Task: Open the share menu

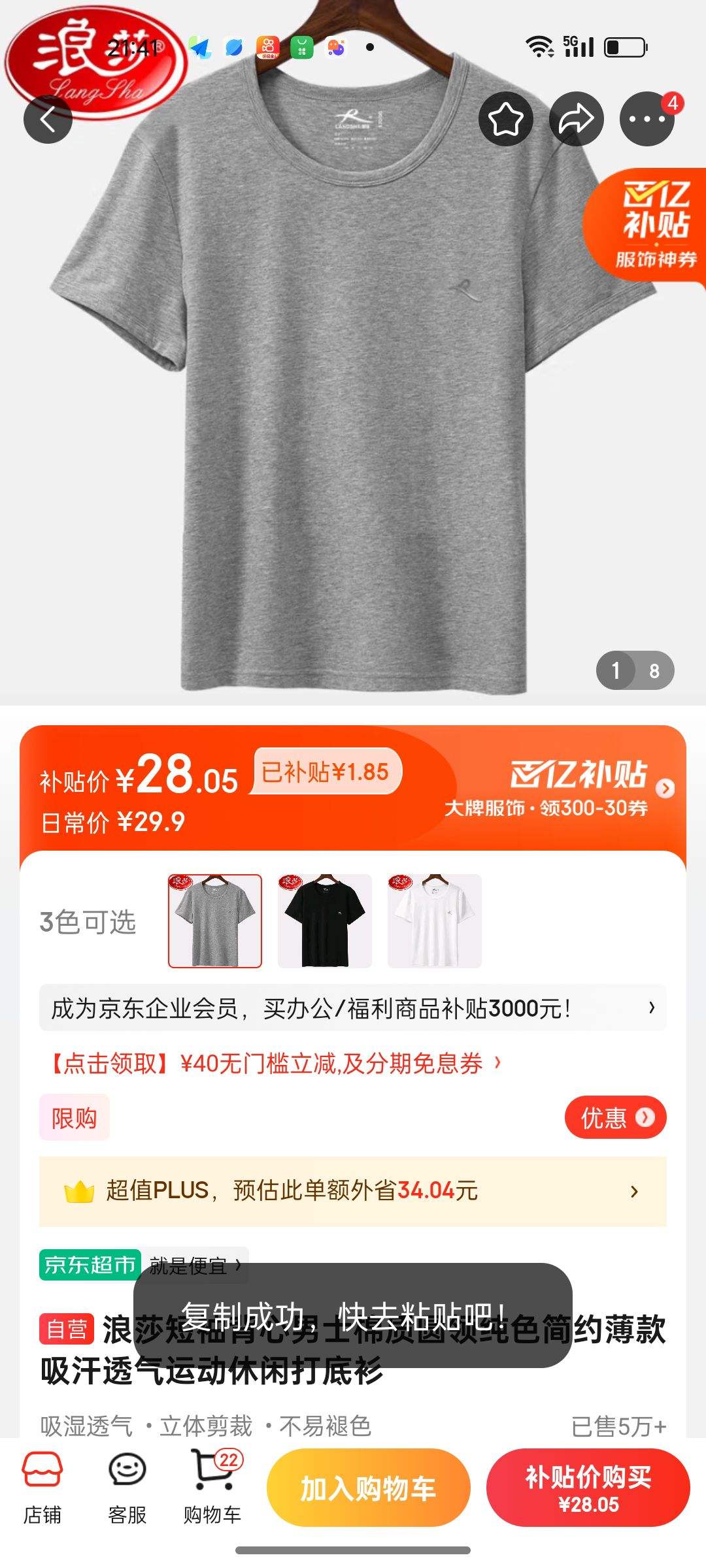Action: click(x=577, y=119)
